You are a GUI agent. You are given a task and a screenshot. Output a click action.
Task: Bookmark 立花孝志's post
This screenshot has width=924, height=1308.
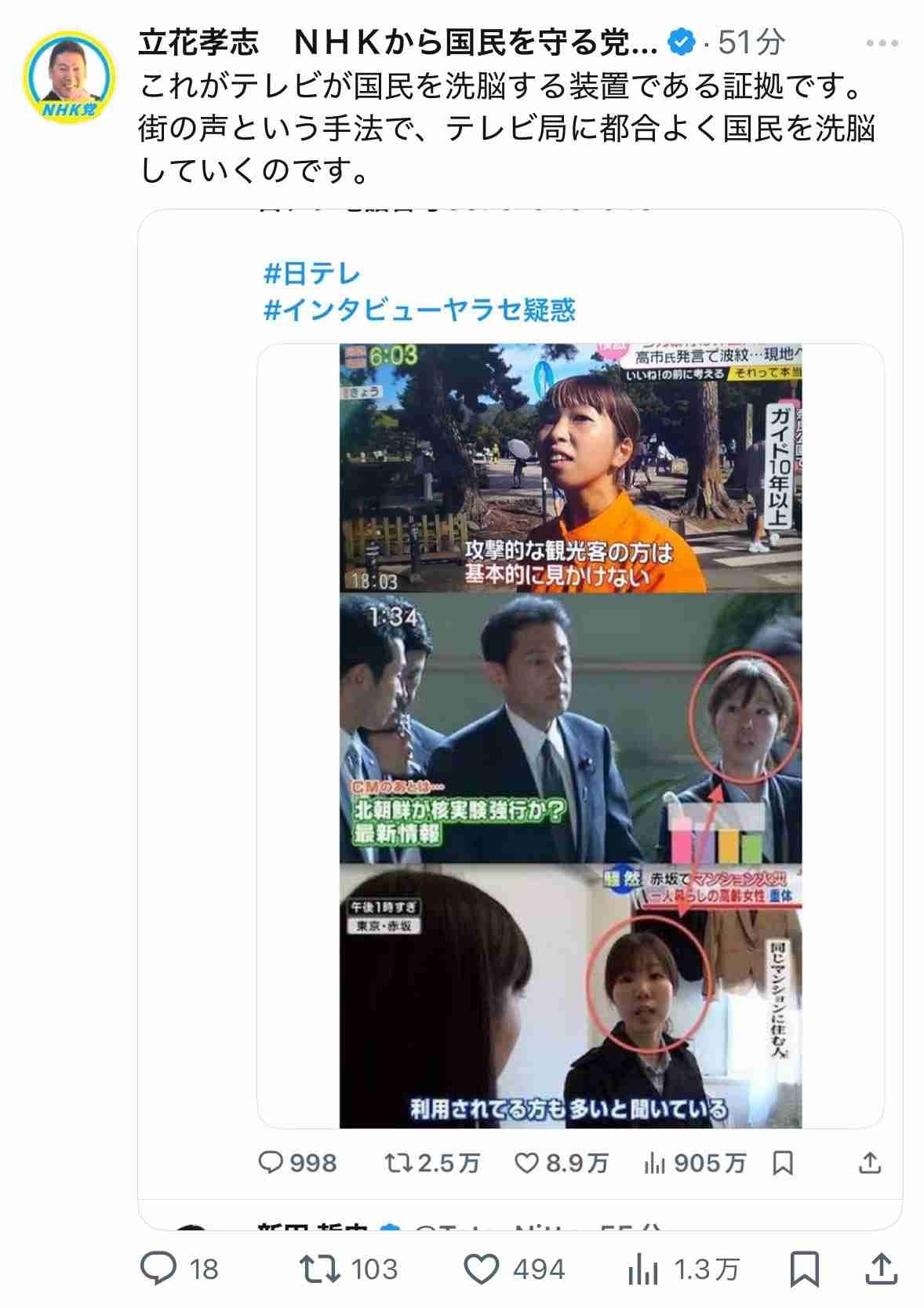805,1269
